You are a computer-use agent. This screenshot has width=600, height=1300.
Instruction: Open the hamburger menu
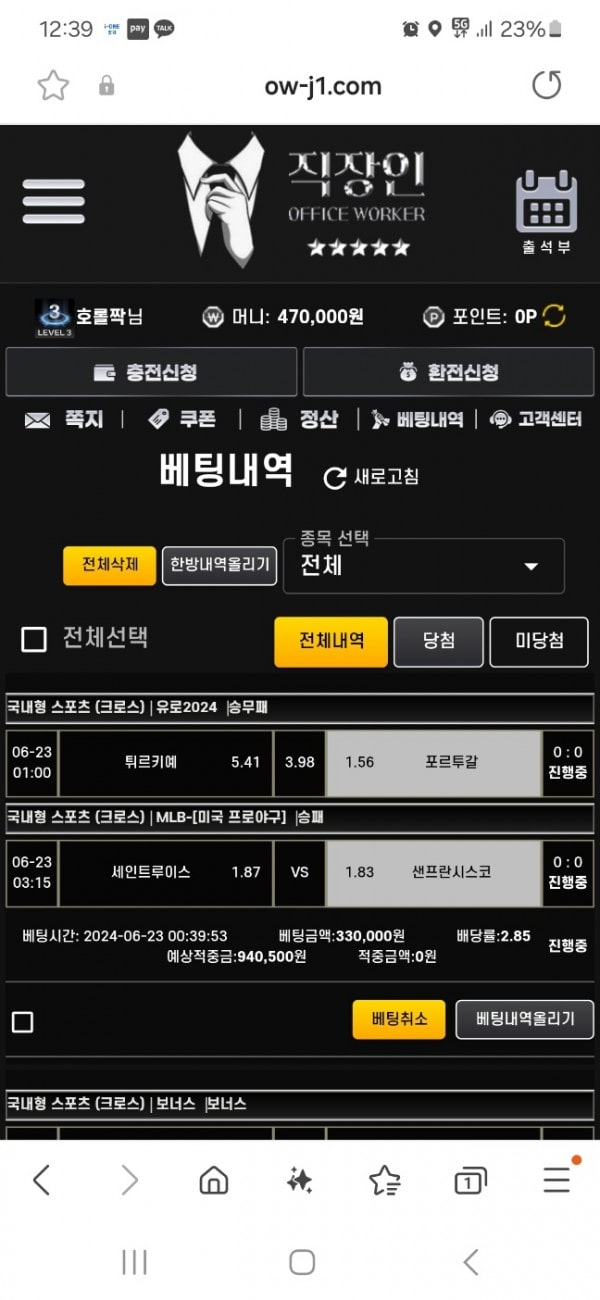coord(53,201)
